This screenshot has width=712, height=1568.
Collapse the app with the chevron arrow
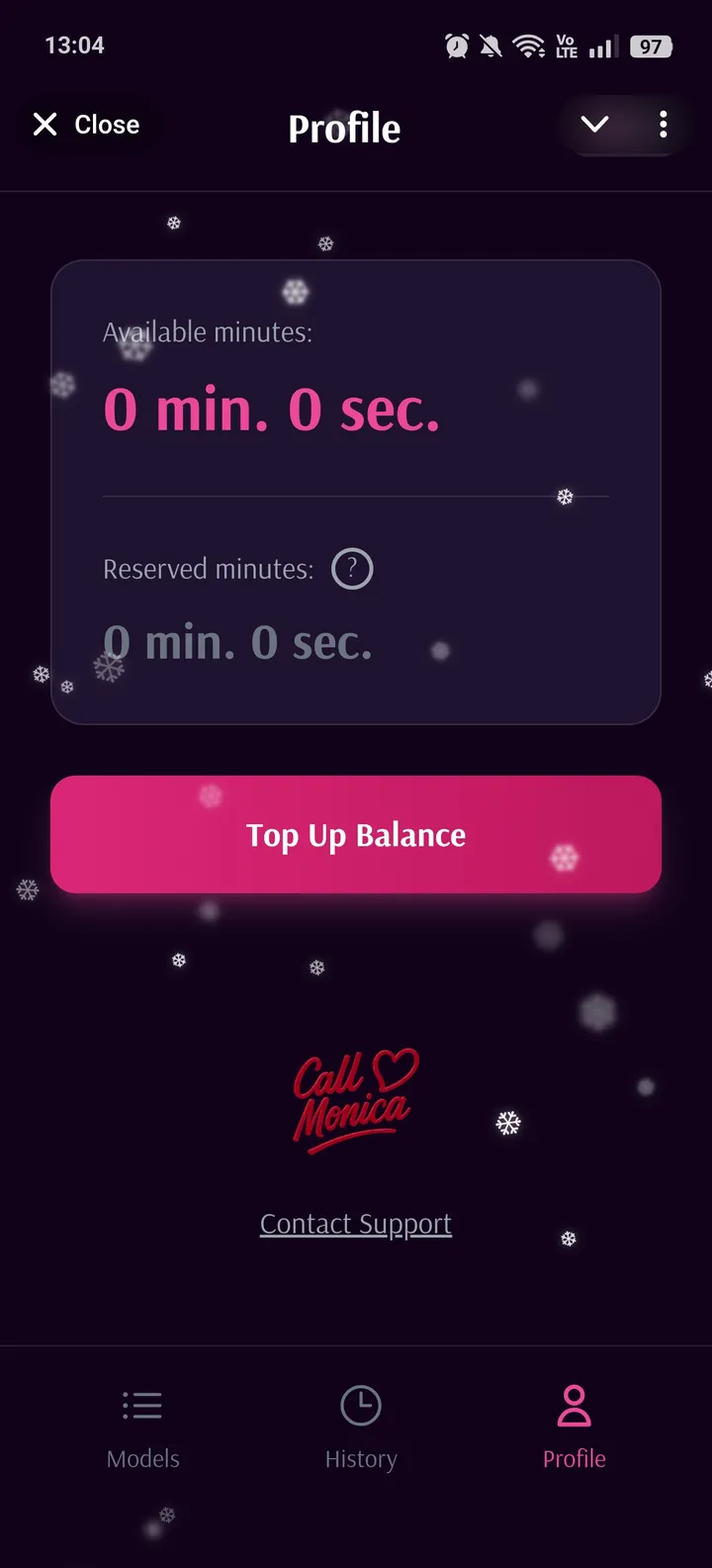[x=595, y=126]
